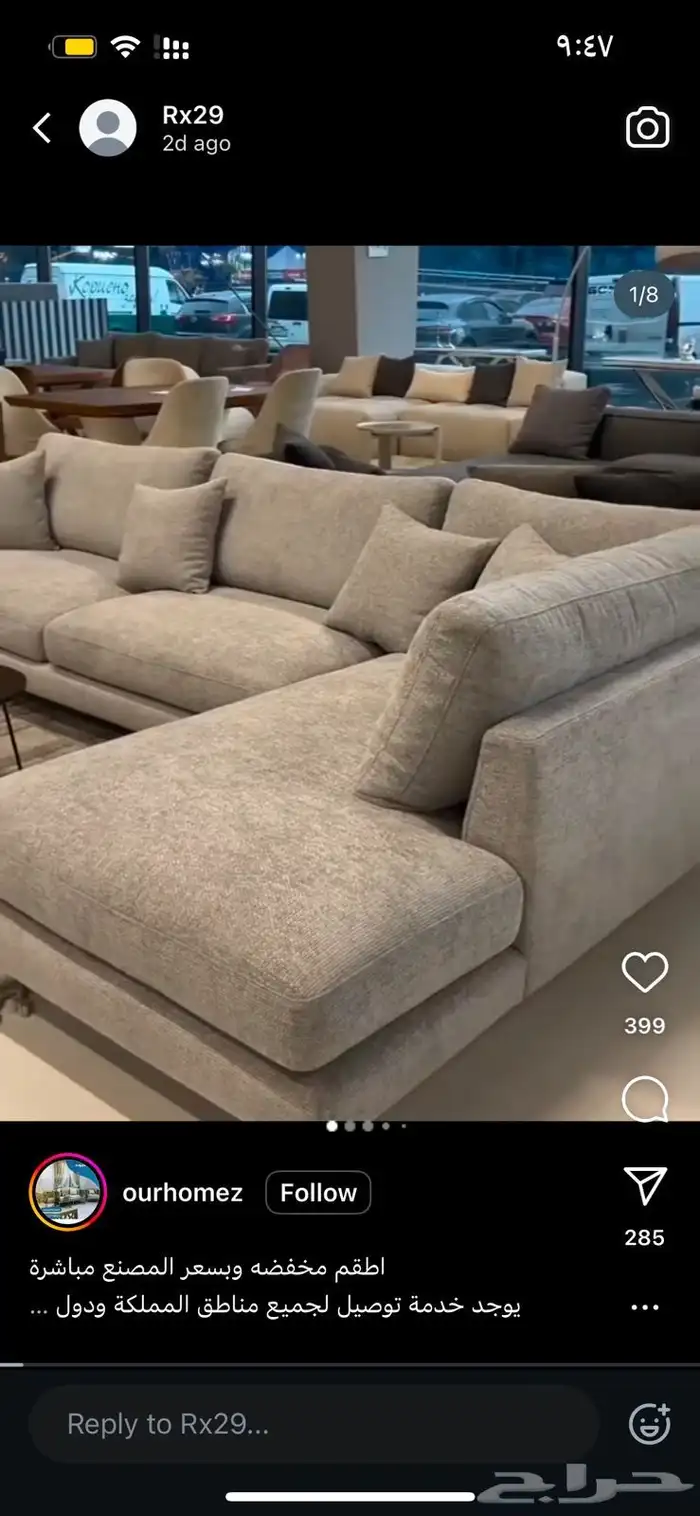The height and width of the screenshot is (1516, 700).
Task: Open the emoji reaction picker
Action: tap(649, 1423)
